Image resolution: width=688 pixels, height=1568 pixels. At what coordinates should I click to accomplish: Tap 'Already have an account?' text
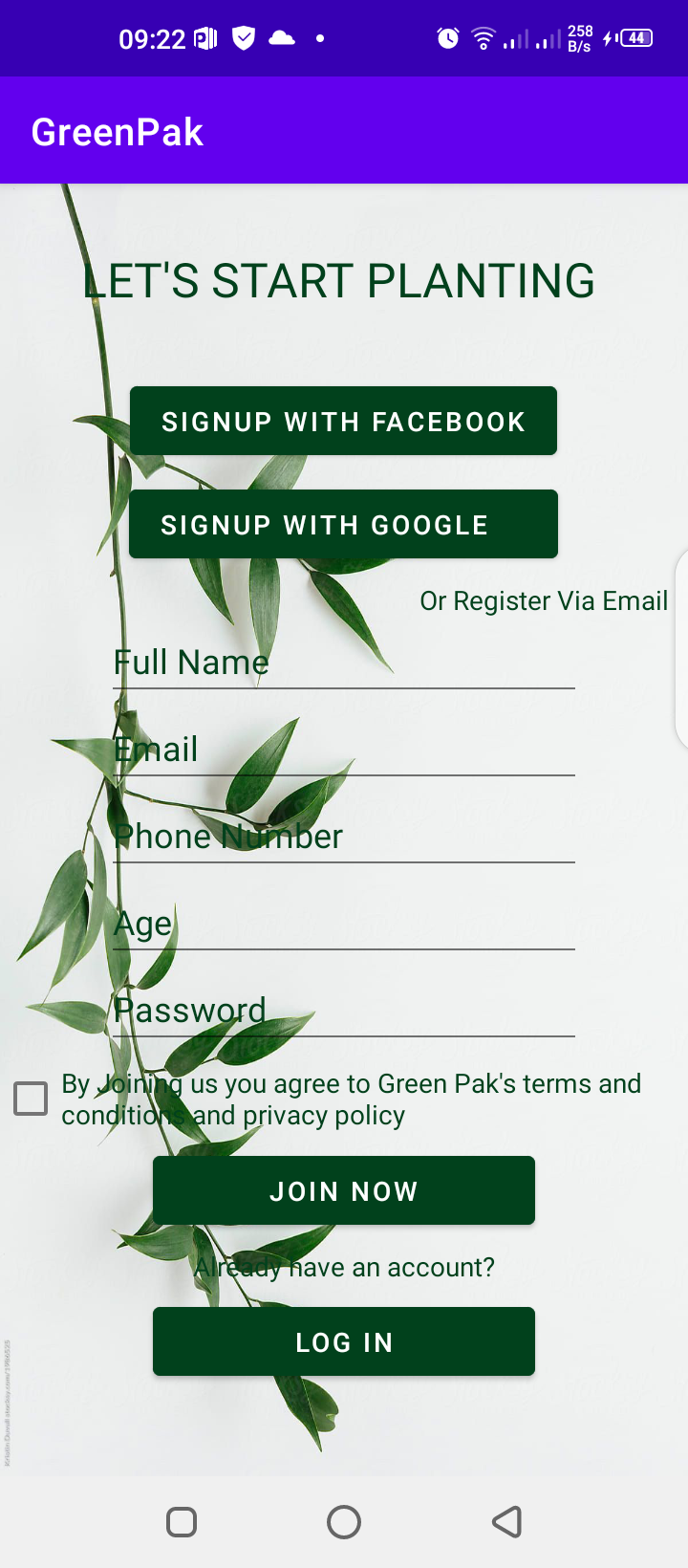point(344,1267)
